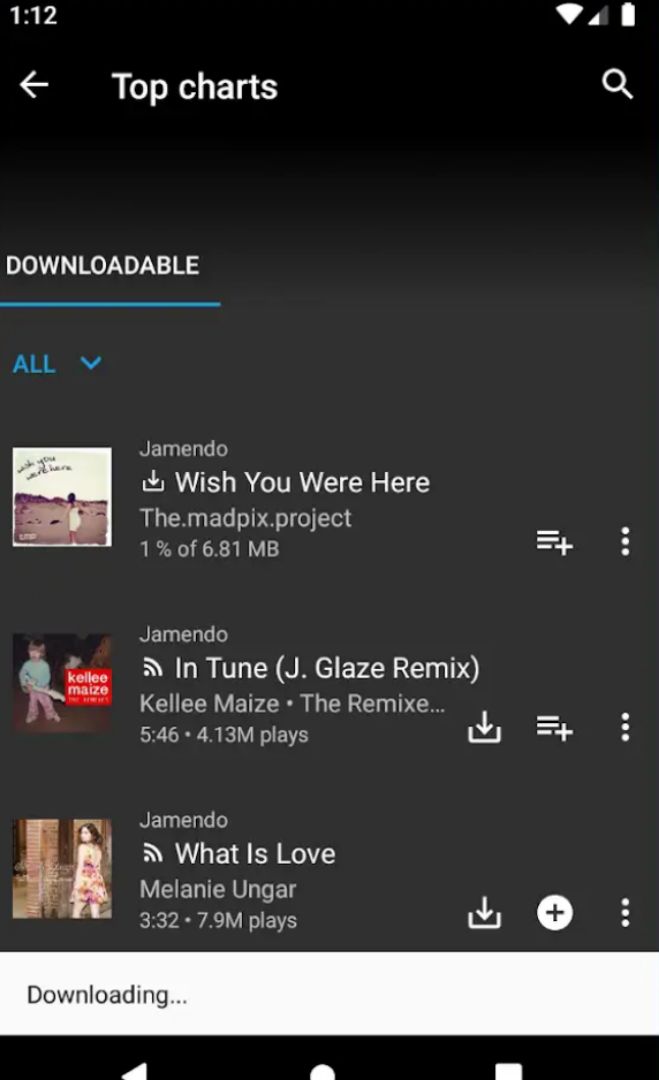Tap the plus circle on What Is Love

click(555, 912)
